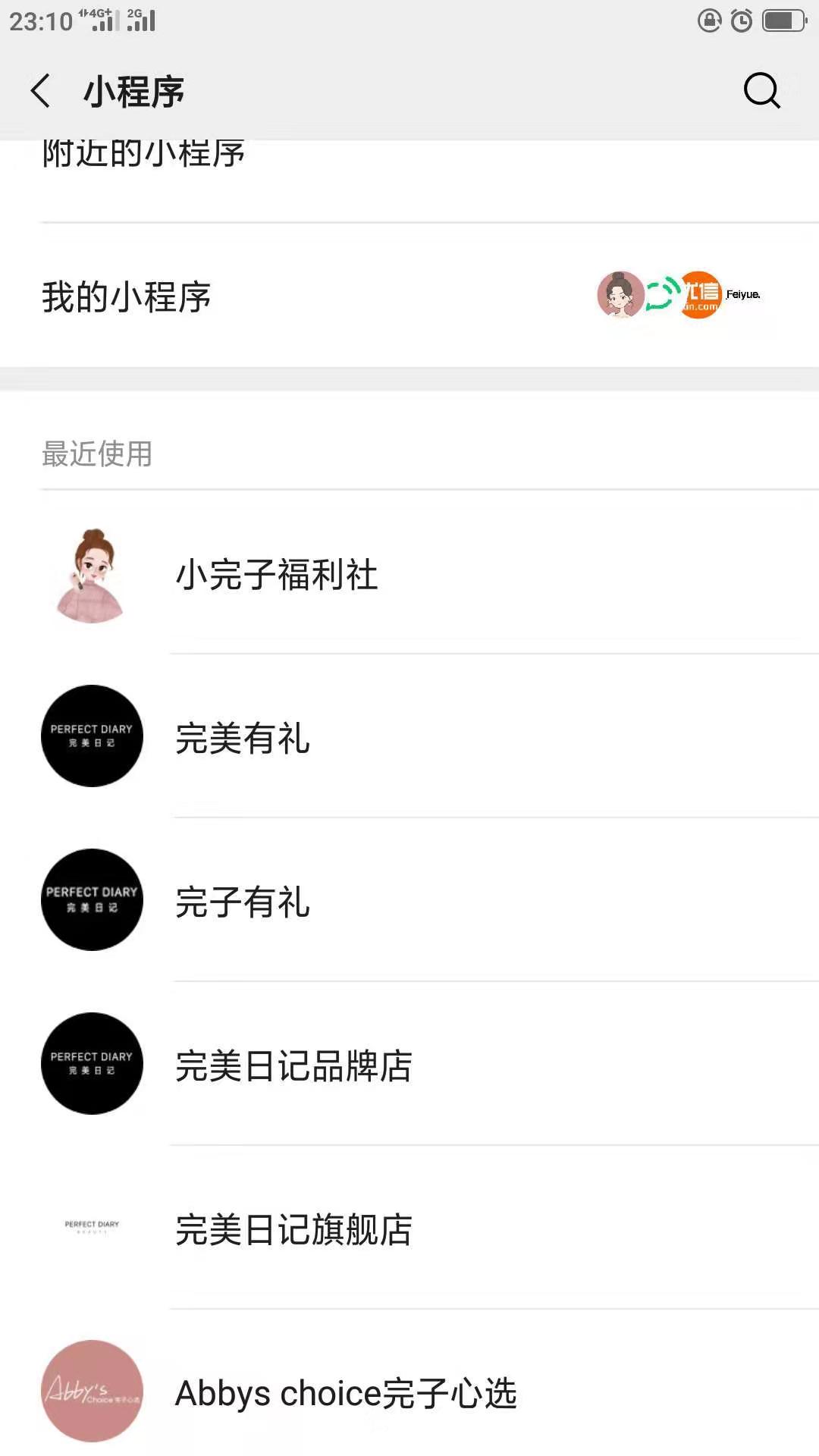Image resolution: width=819 pixels, height=1456 pixels.
Task: Open the 小完子福利社 mini program
Action: point(277,576)
